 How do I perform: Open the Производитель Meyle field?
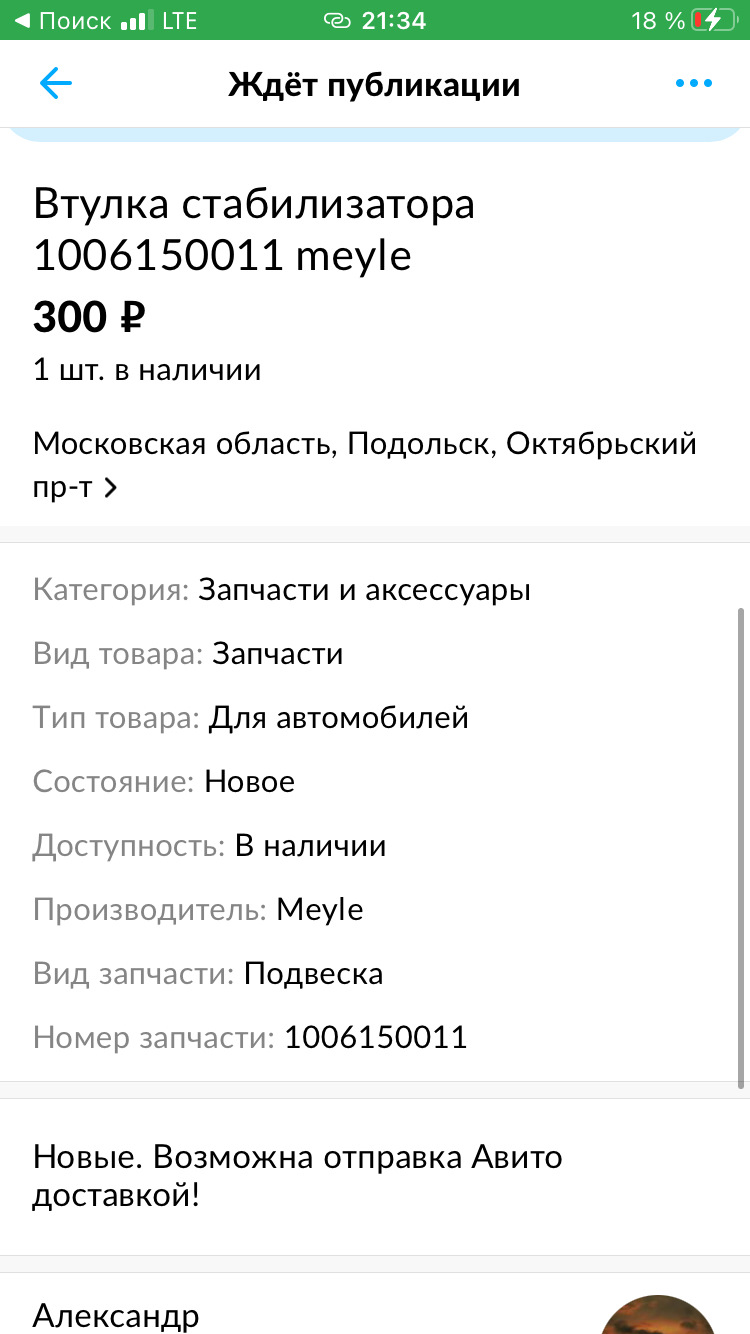[x=319, y=909]
